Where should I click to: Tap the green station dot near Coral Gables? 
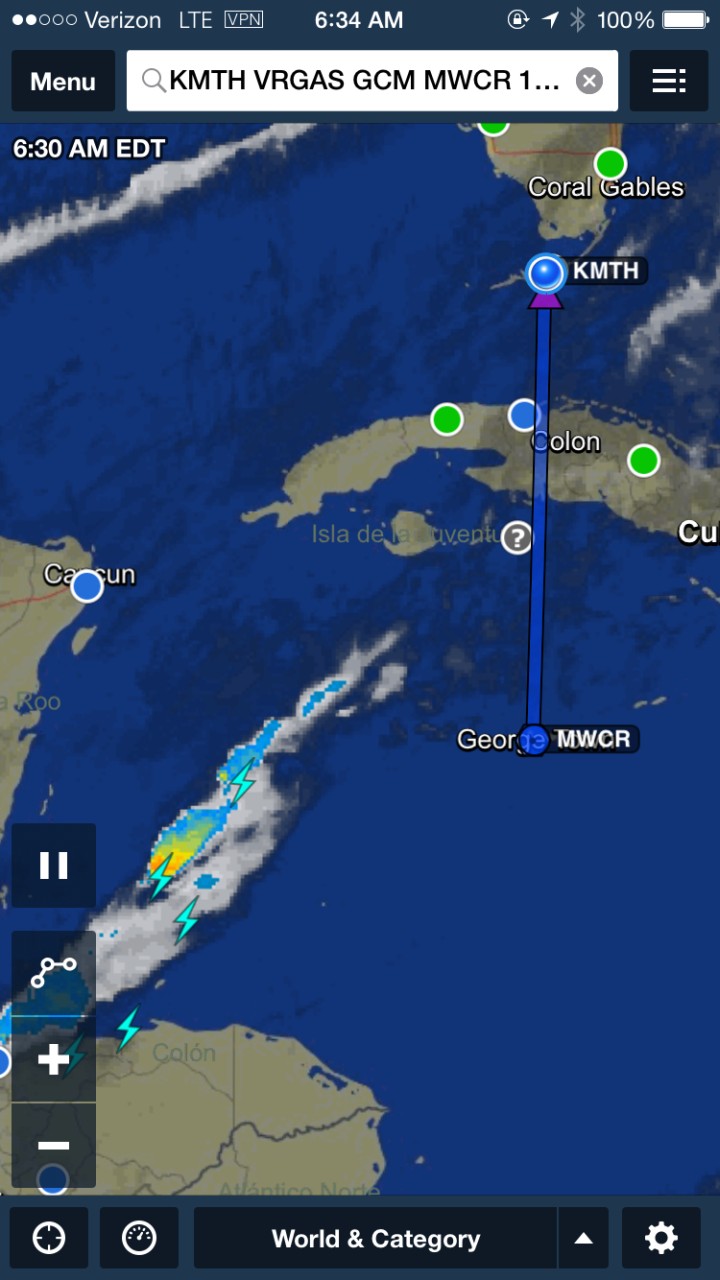[x=610, y=162]
